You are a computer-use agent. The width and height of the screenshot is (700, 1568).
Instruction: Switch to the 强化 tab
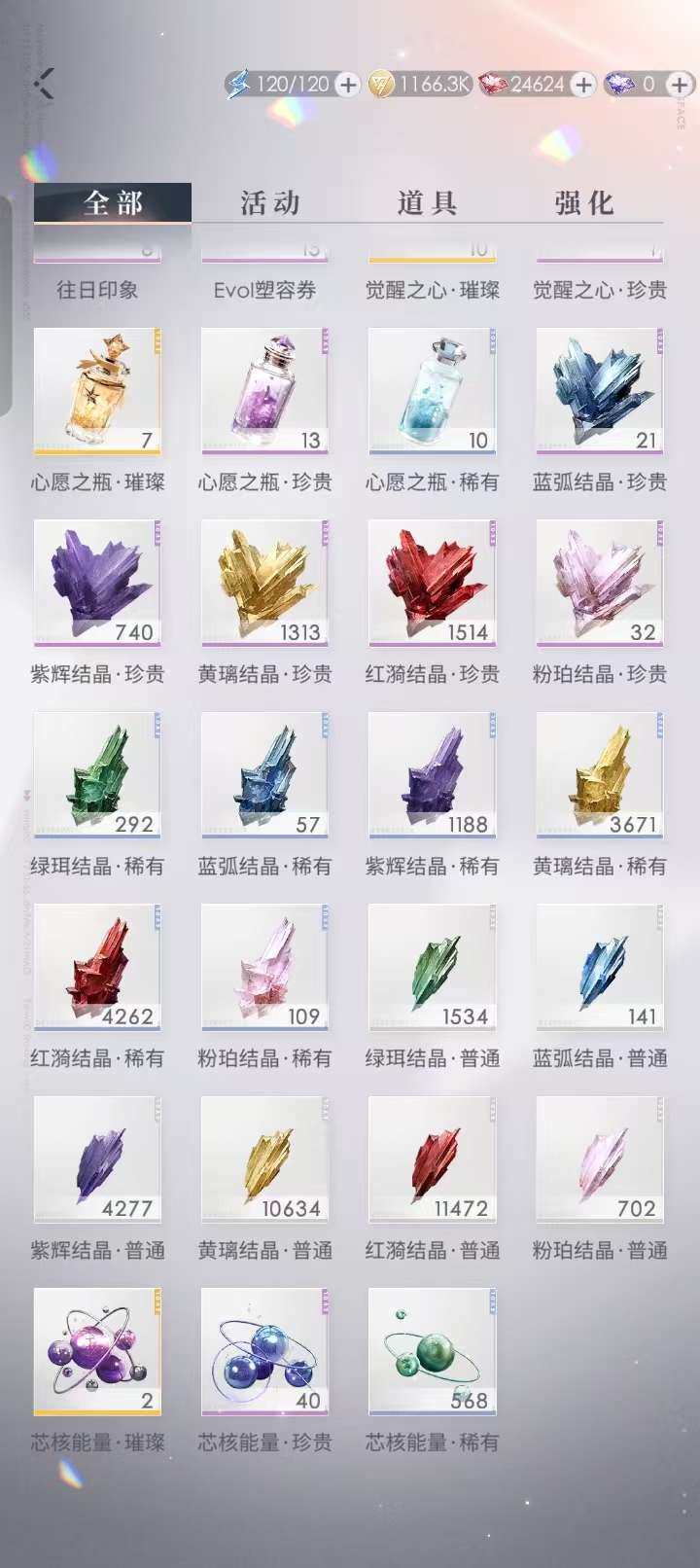(x=584, y=202)
